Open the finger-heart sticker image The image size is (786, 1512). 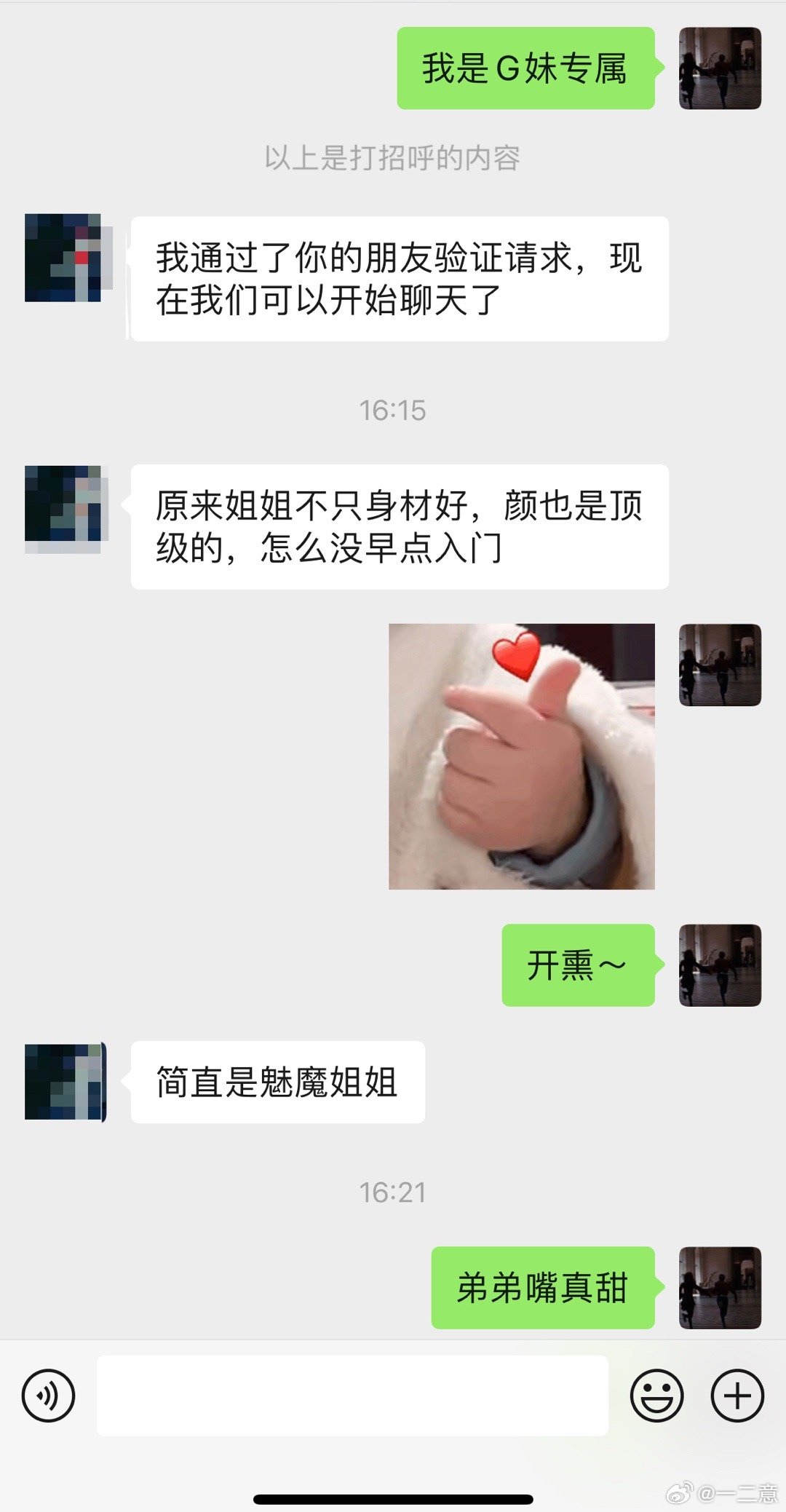click(x=521, y=756)
